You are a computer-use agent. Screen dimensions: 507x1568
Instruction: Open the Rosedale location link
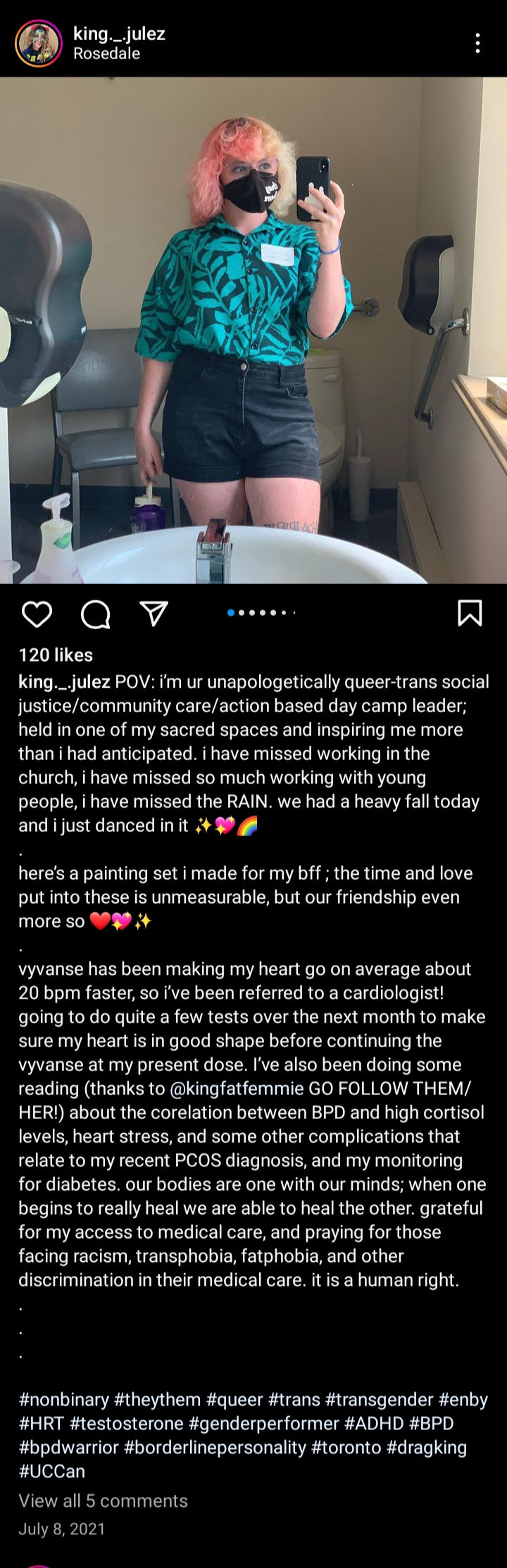[106, 53]
